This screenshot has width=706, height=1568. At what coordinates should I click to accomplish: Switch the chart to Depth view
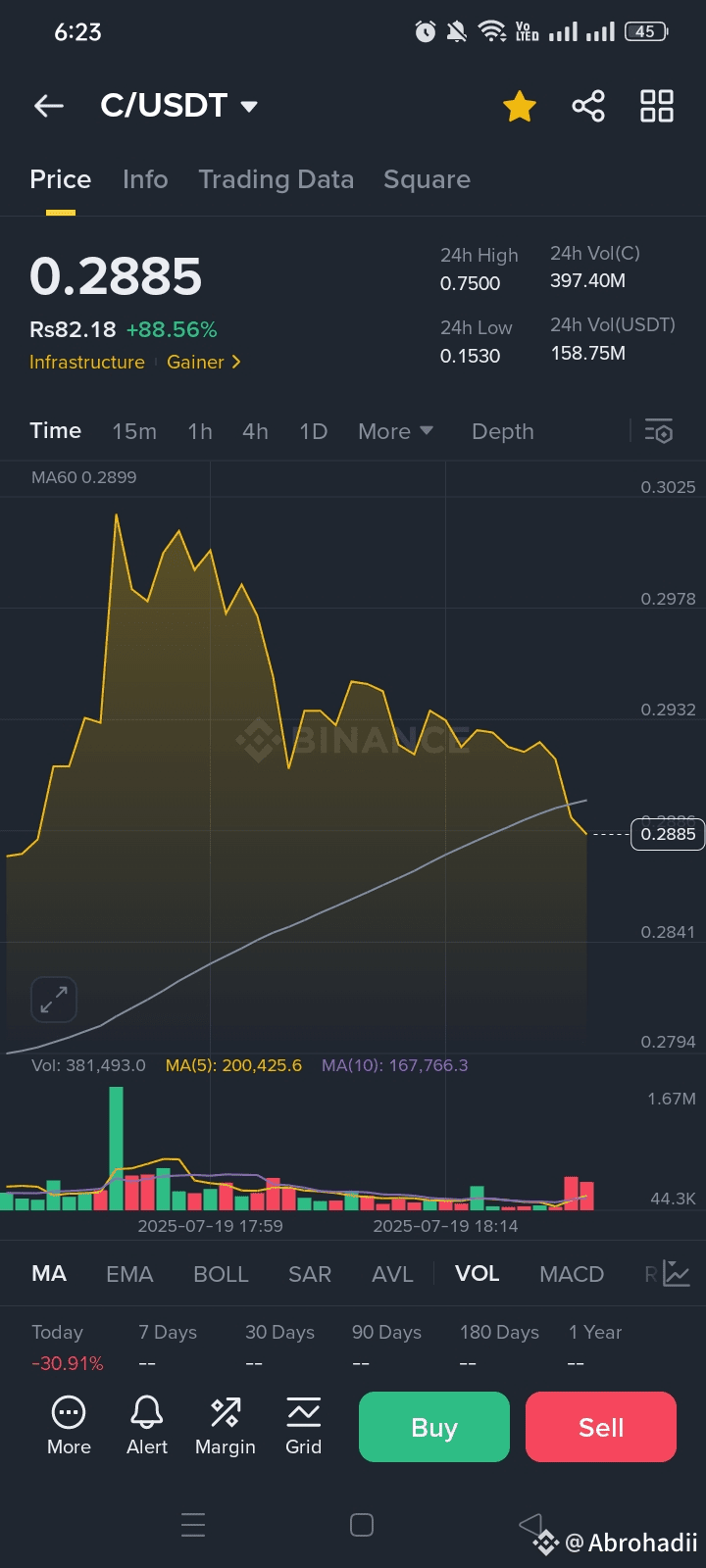point(503,431)
